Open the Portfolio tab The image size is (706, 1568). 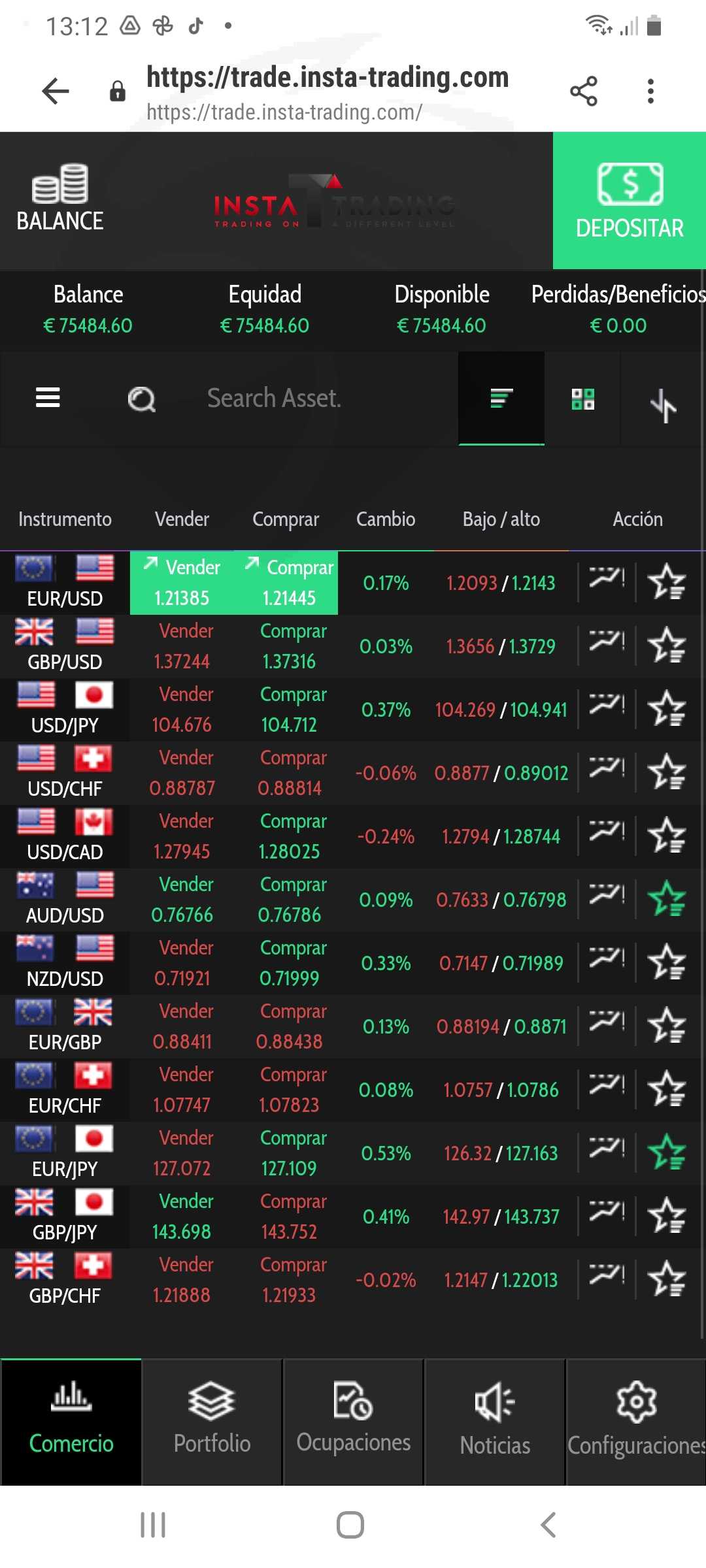point(212,1422)
